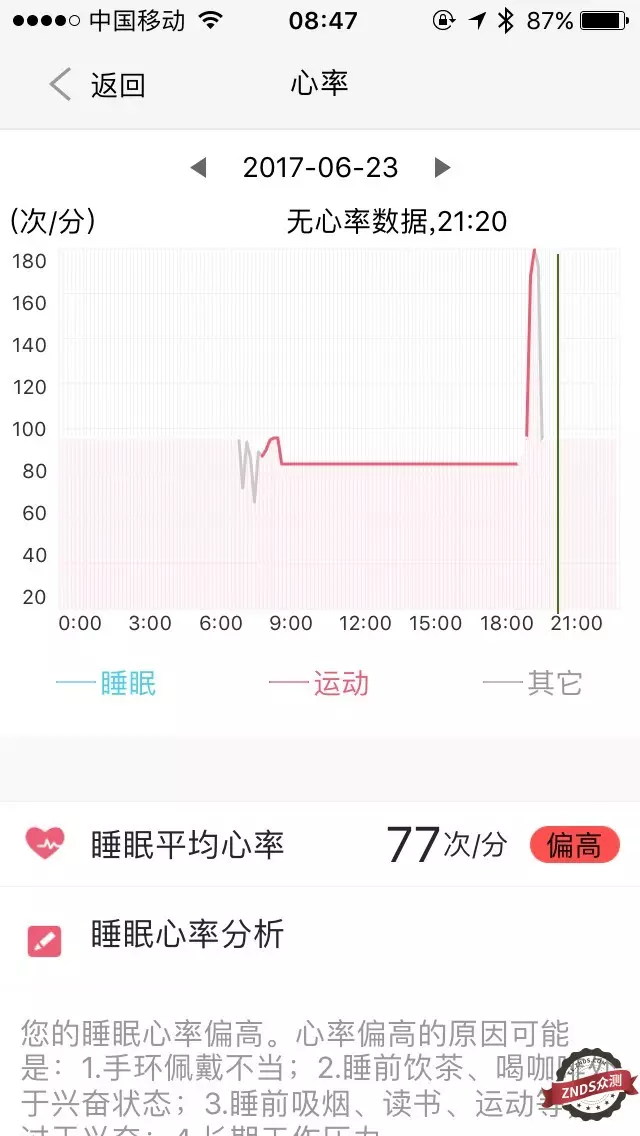Viewport: 640px width, 1136px height.
Task: Go back with the 返回 button
Action: pyautogui.click(x=98, y=84)
